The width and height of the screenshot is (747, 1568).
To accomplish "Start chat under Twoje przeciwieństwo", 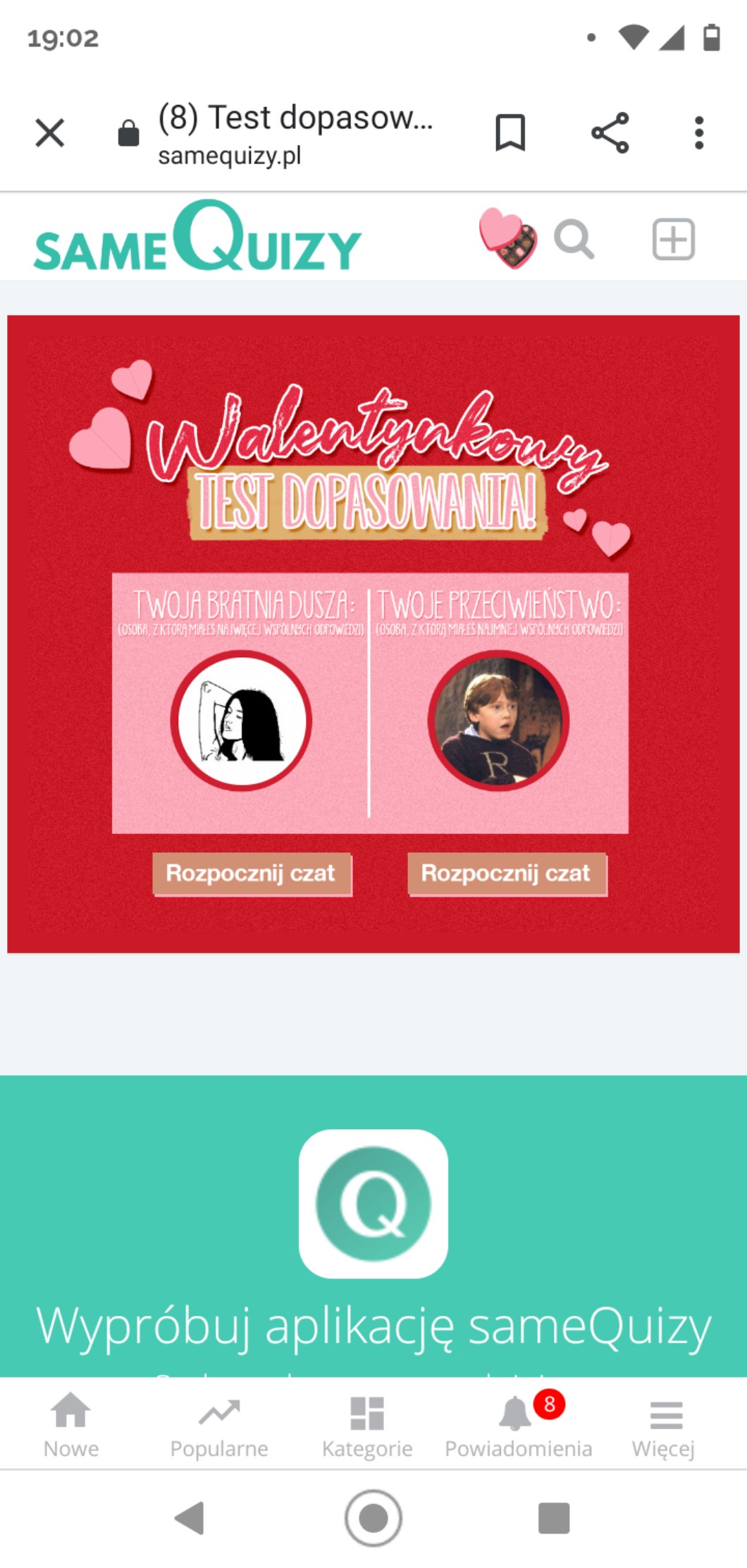I will pyautogui.click(x=507, y=874).
